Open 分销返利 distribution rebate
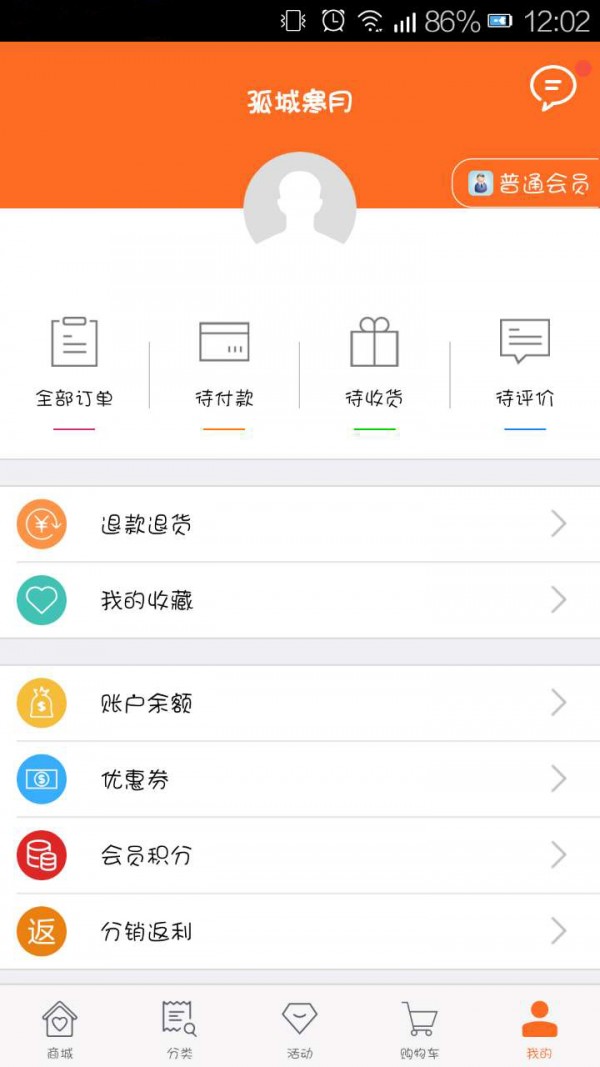Screen dimensions: 600x1067 [x=300, y=931]
